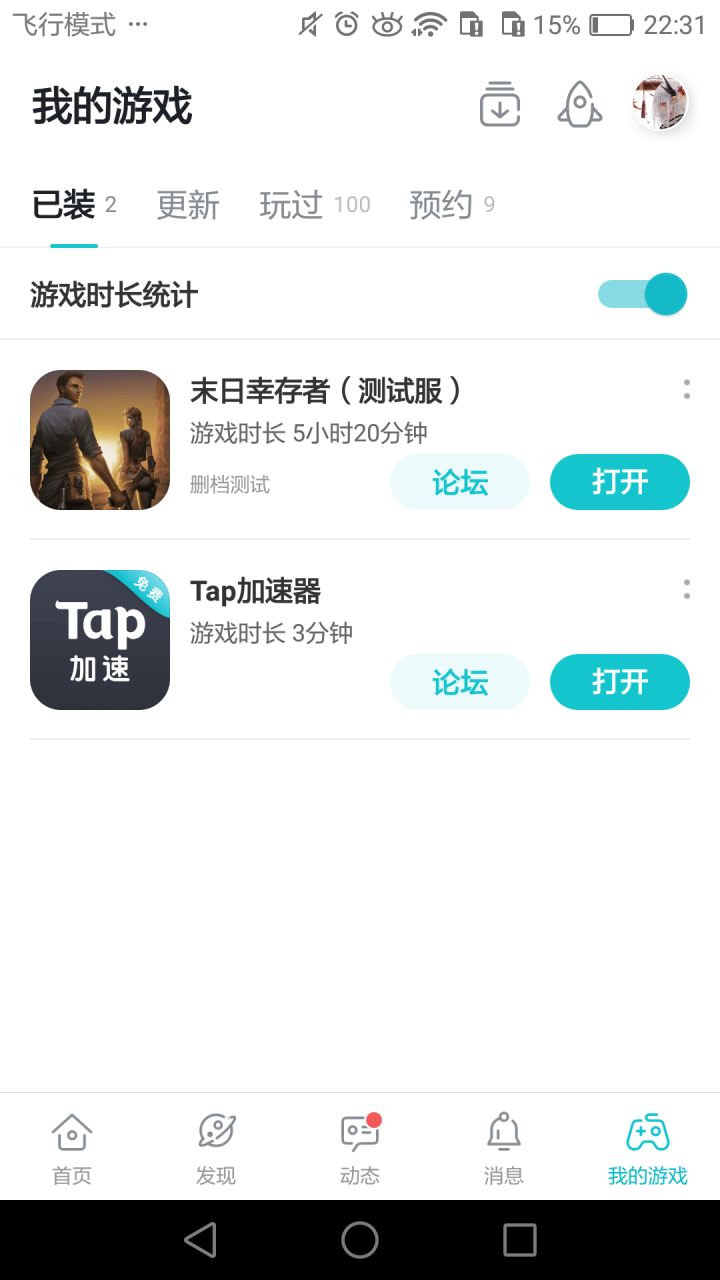720x1280 pixels.
Task: Open the 动态 tab
Action: (x=360, y=1147)
